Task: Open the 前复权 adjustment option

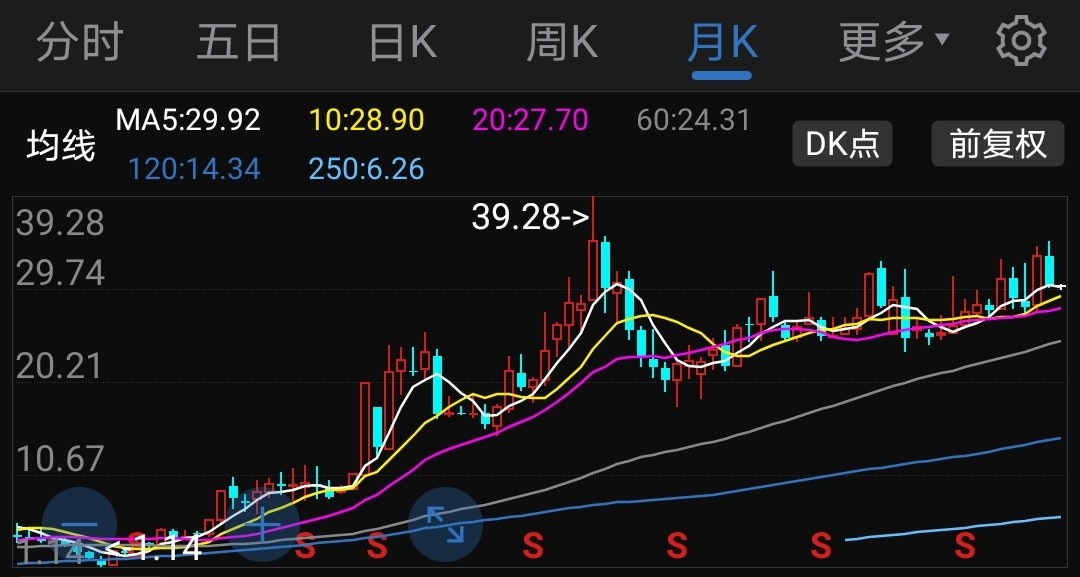Action: point(997,144)
